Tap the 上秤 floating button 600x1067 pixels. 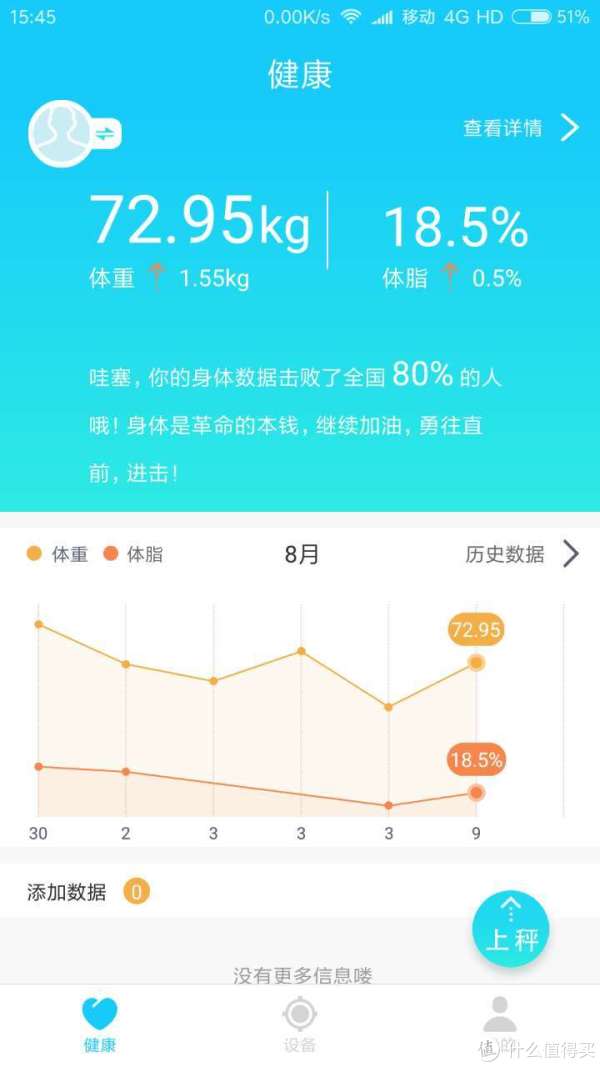pyautogui.click(x=511, y=929)
